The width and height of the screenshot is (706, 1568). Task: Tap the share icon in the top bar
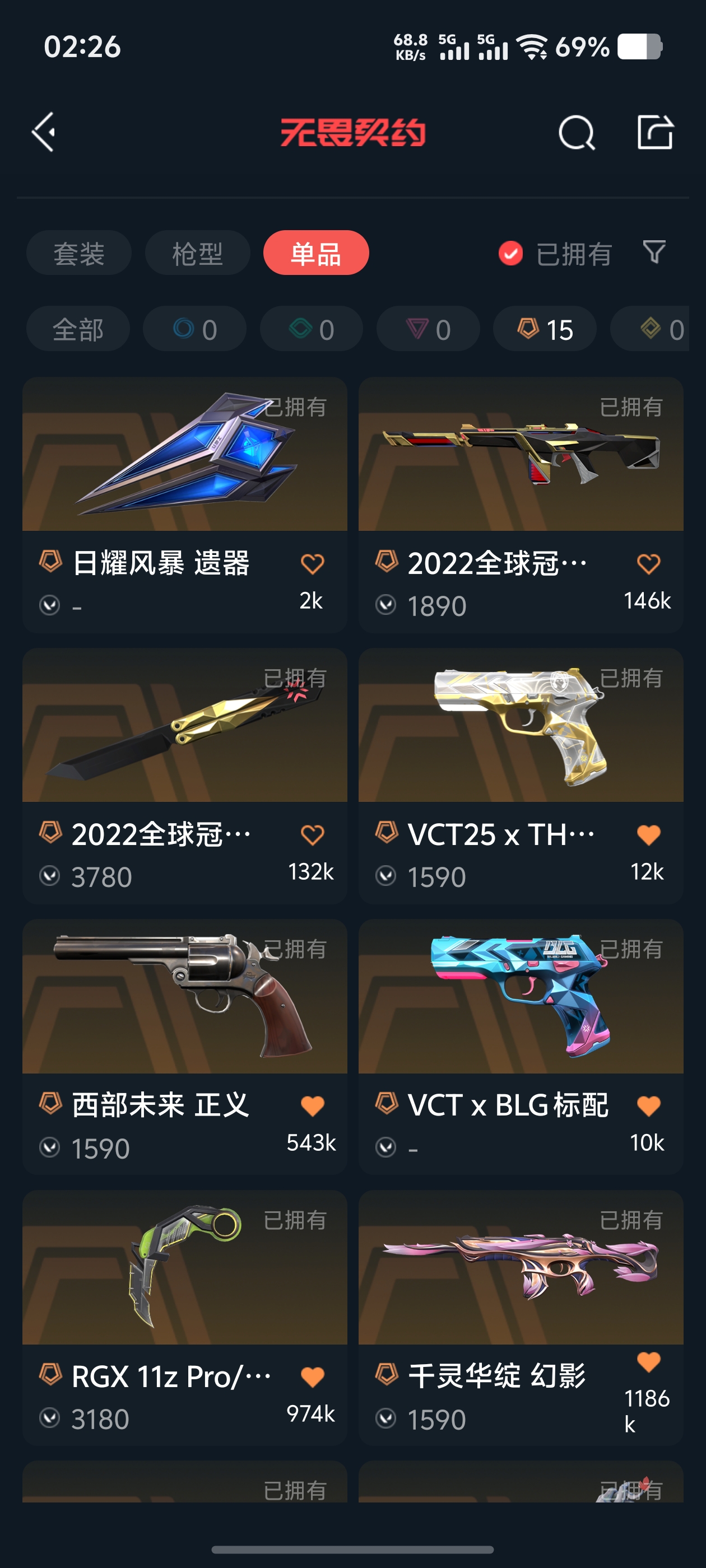coord(655,132)
